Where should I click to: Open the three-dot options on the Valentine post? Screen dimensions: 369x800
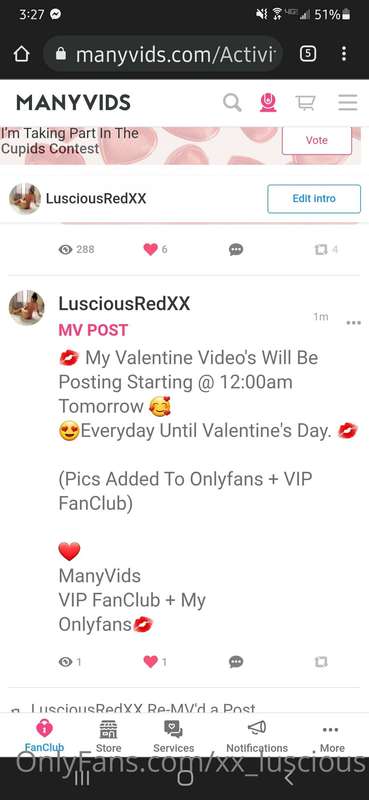coord(353,322)
